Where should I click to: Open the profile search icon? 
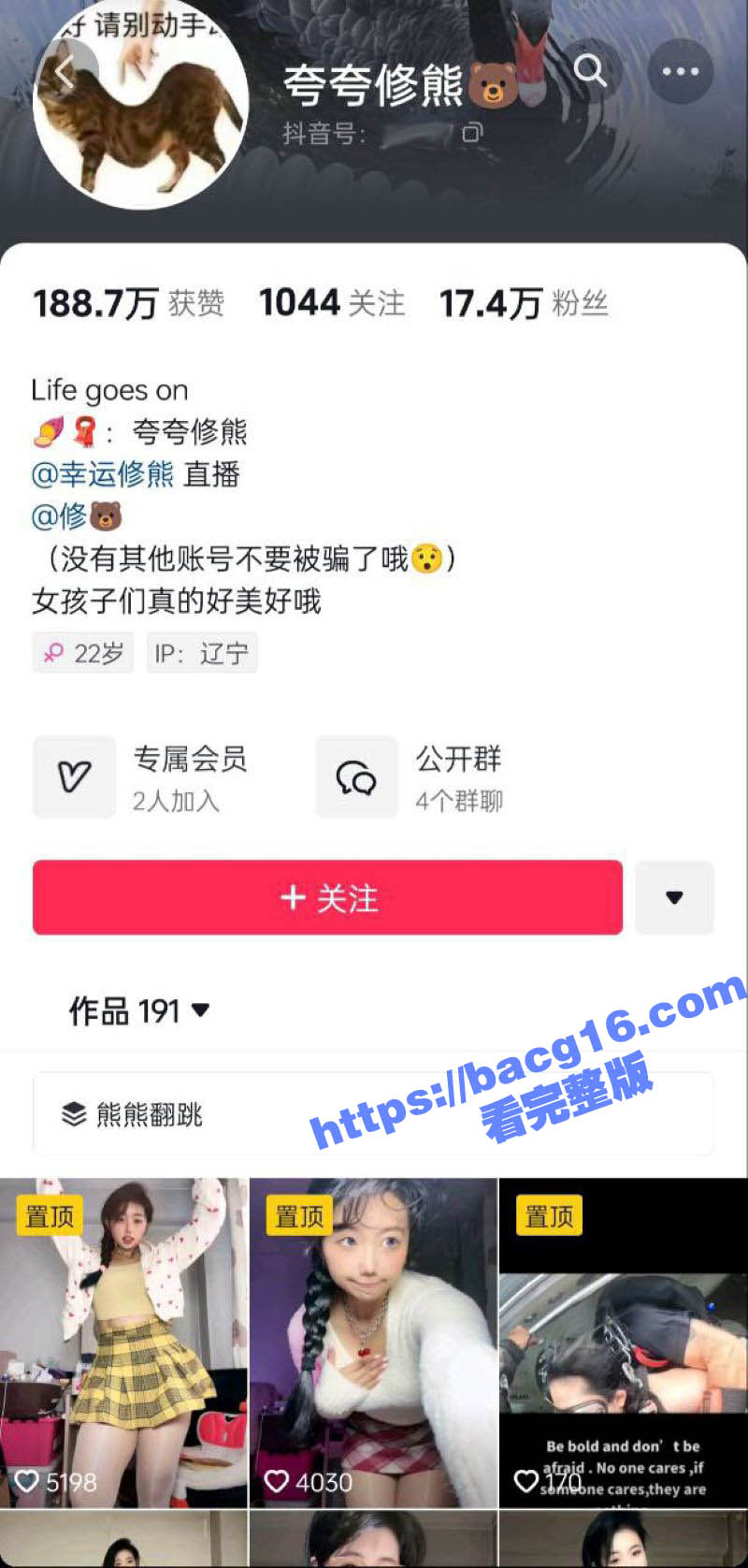[589, 71]
